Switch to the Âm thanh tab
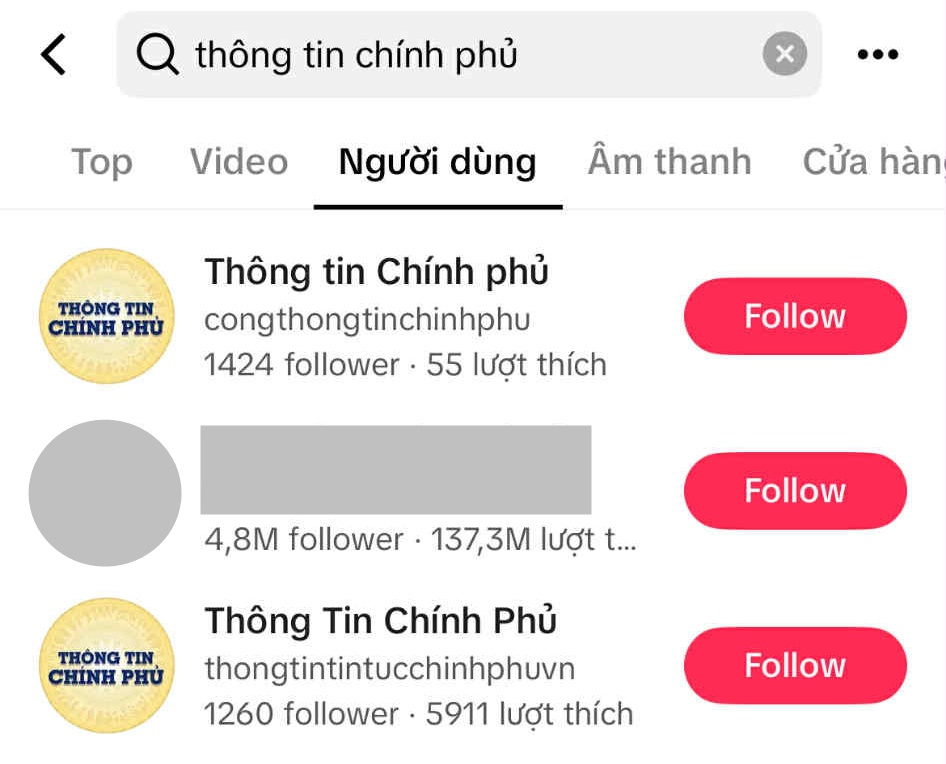Viewport: 946px width, 764px height. tap(669, 162)
